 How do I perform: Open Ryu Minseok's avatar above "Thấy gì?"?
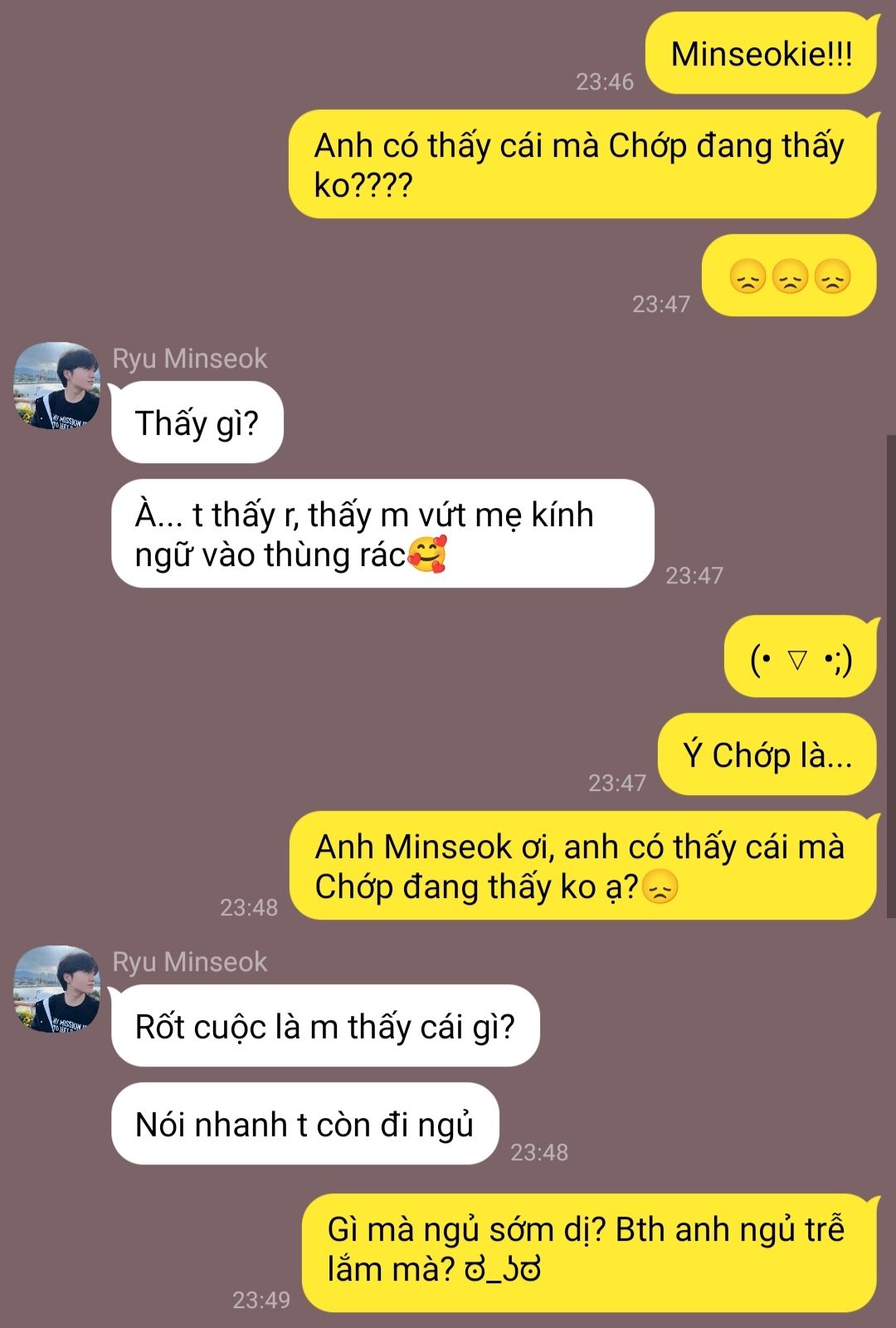(x=57, y=386)
